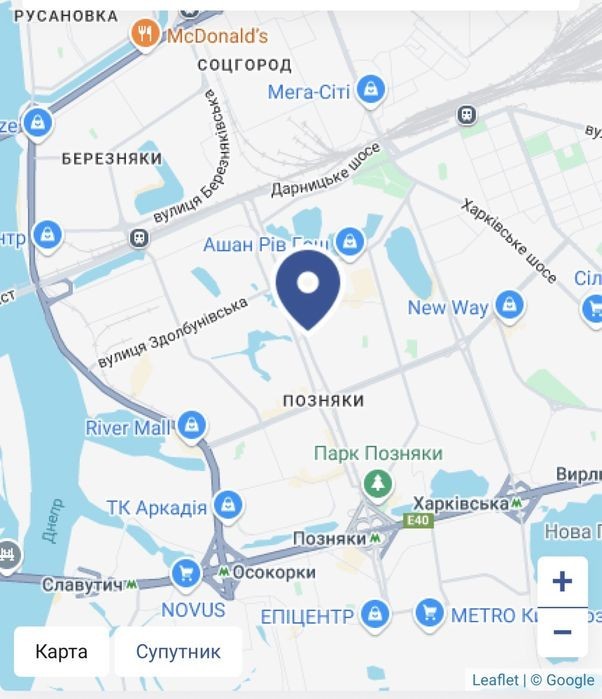
Task: Select the McDonald's restaurant marker
Action: 146,36
